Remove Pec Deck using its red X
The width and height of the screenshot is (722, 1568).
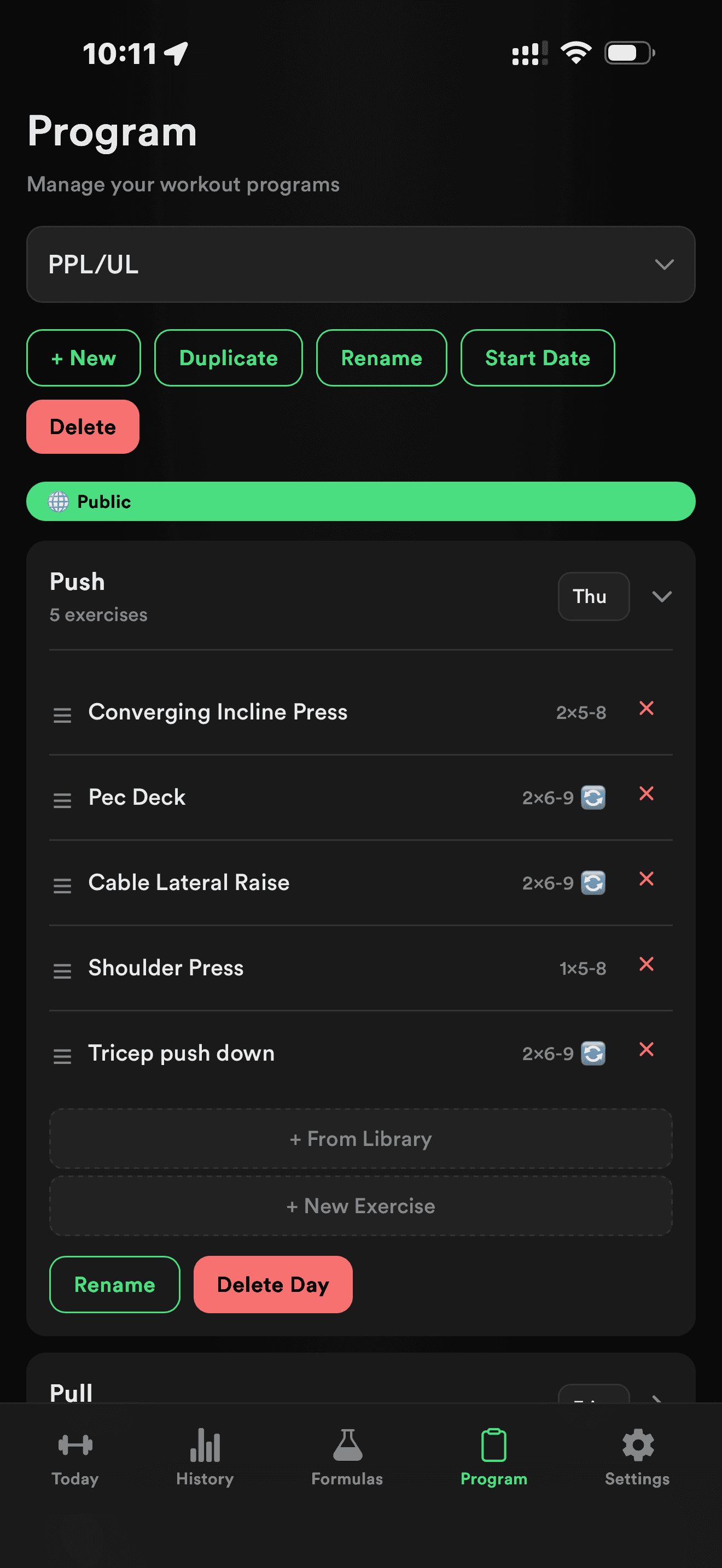click(x=647, y=794)
